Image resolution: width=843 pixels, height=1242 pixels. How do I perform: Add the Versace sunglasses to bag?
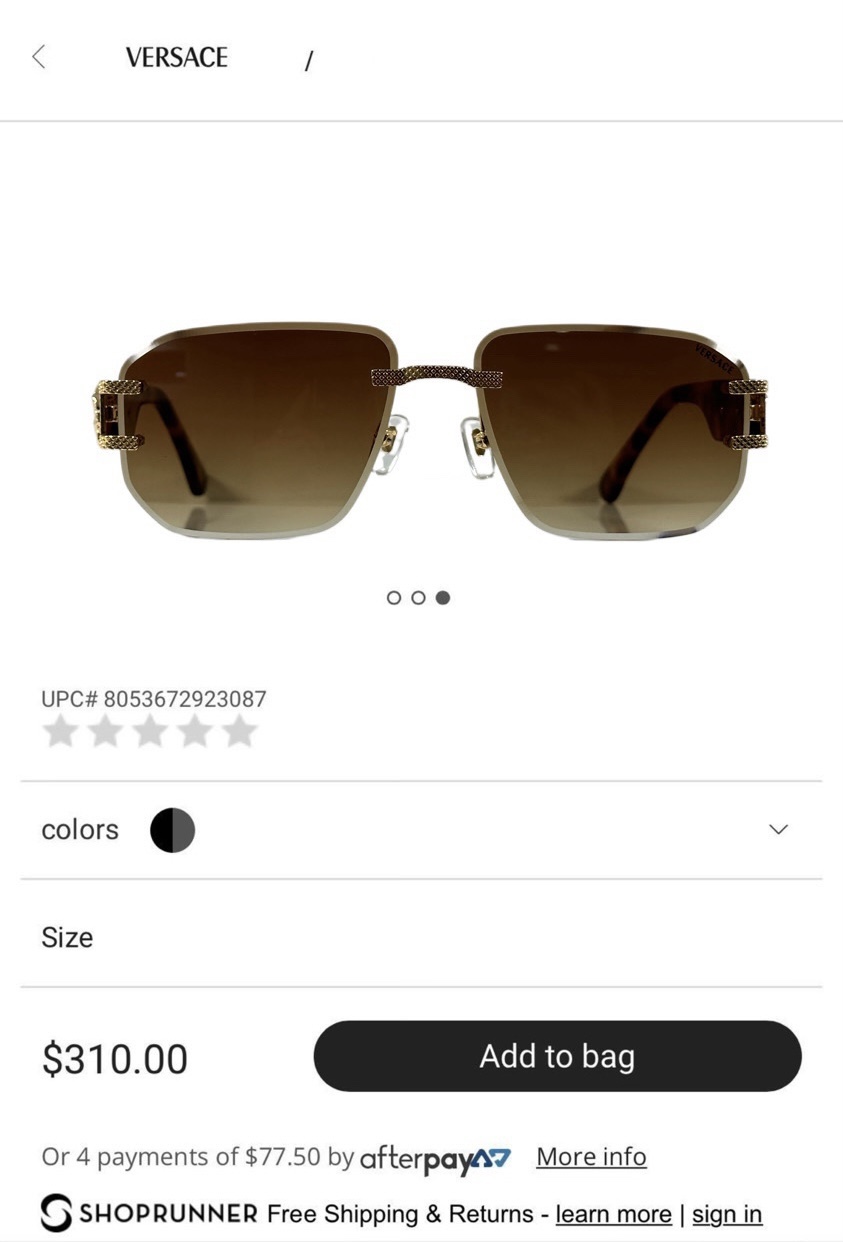tap(557, 1056)
